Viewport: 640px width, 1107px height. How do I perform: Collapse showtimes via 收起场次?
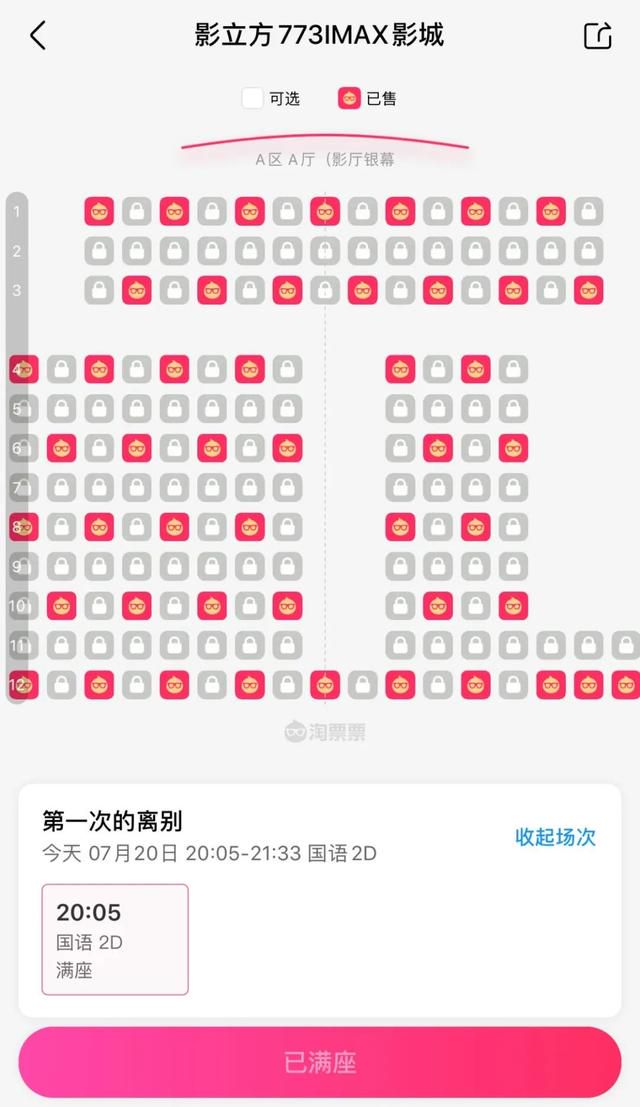click(555, 837)
